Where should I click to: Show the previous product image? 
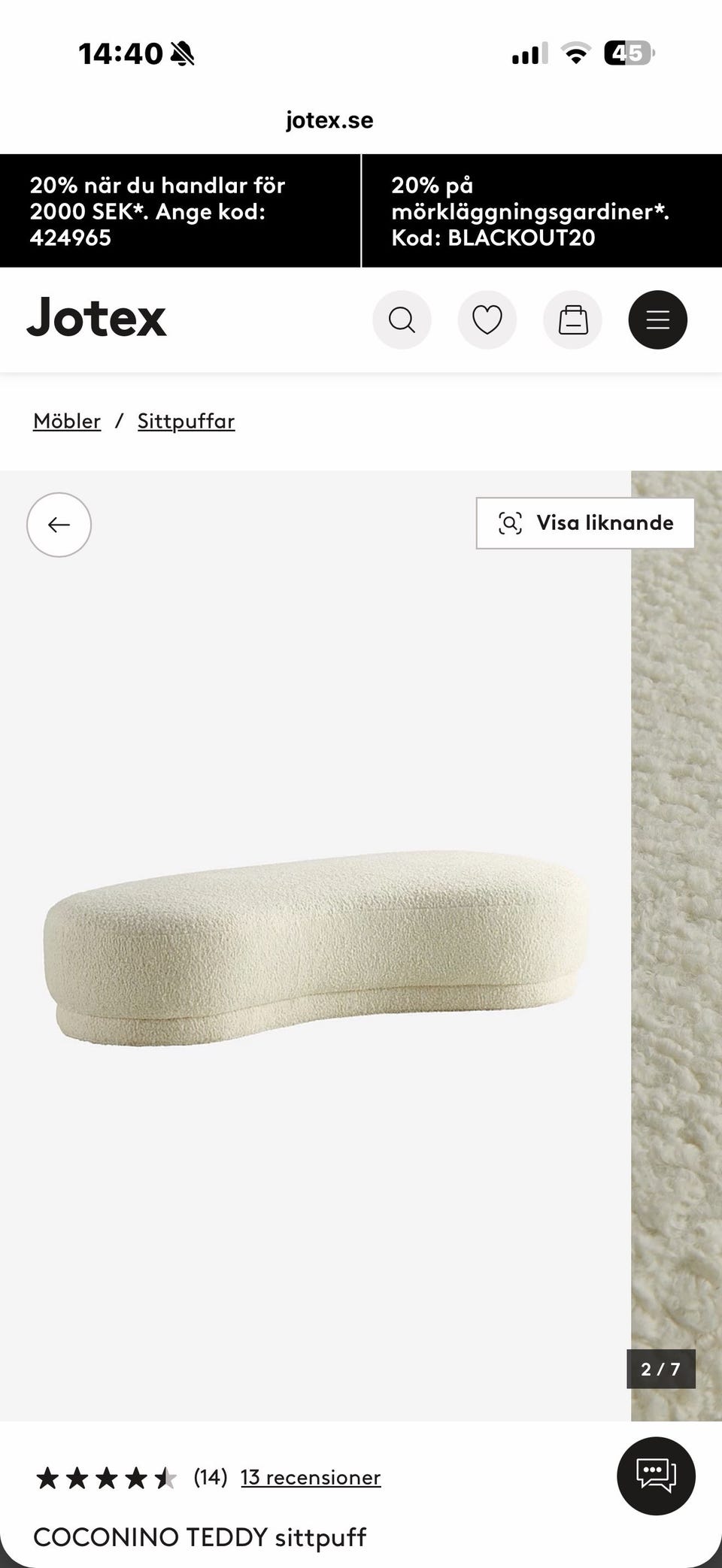59,525
